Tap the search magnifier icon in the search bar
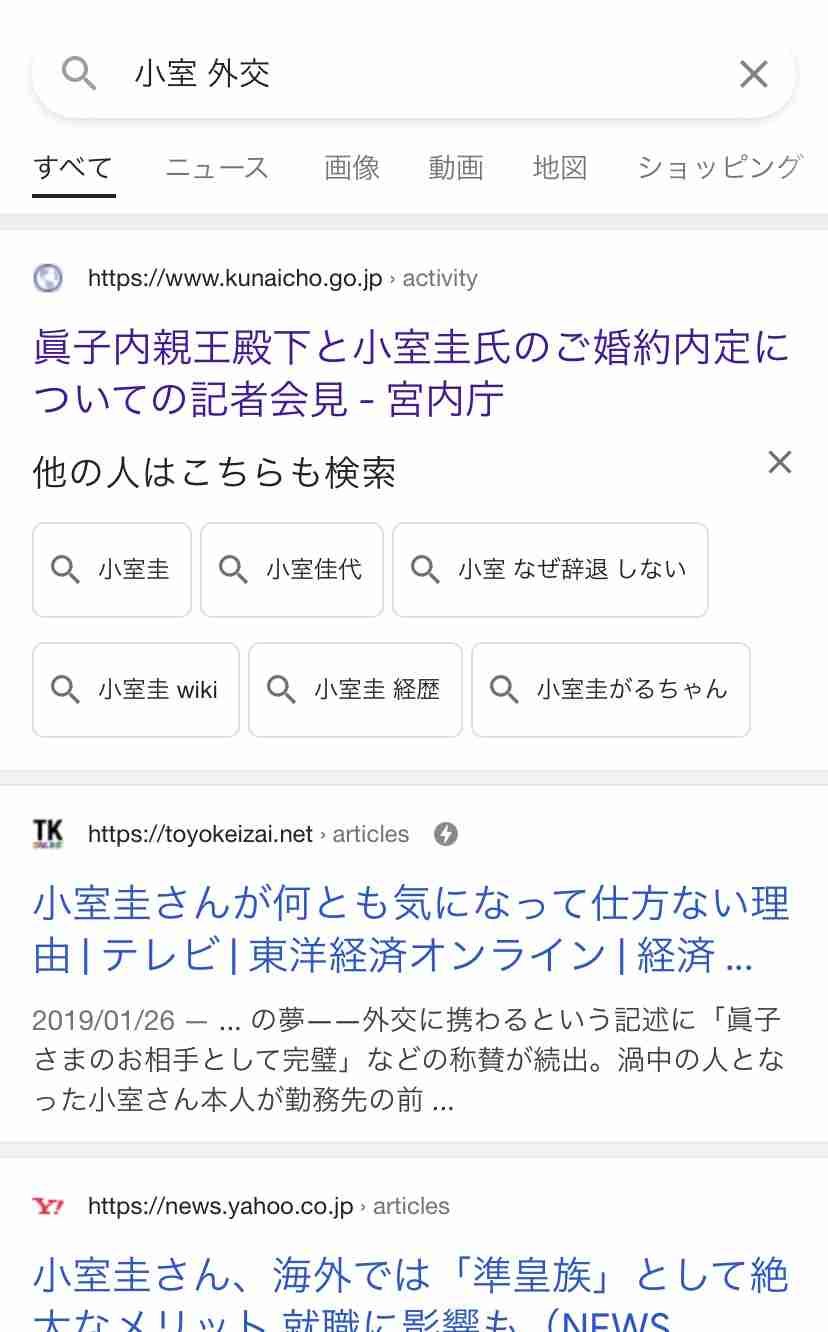This screenshot has height=1332, width=828. (79, 74)
